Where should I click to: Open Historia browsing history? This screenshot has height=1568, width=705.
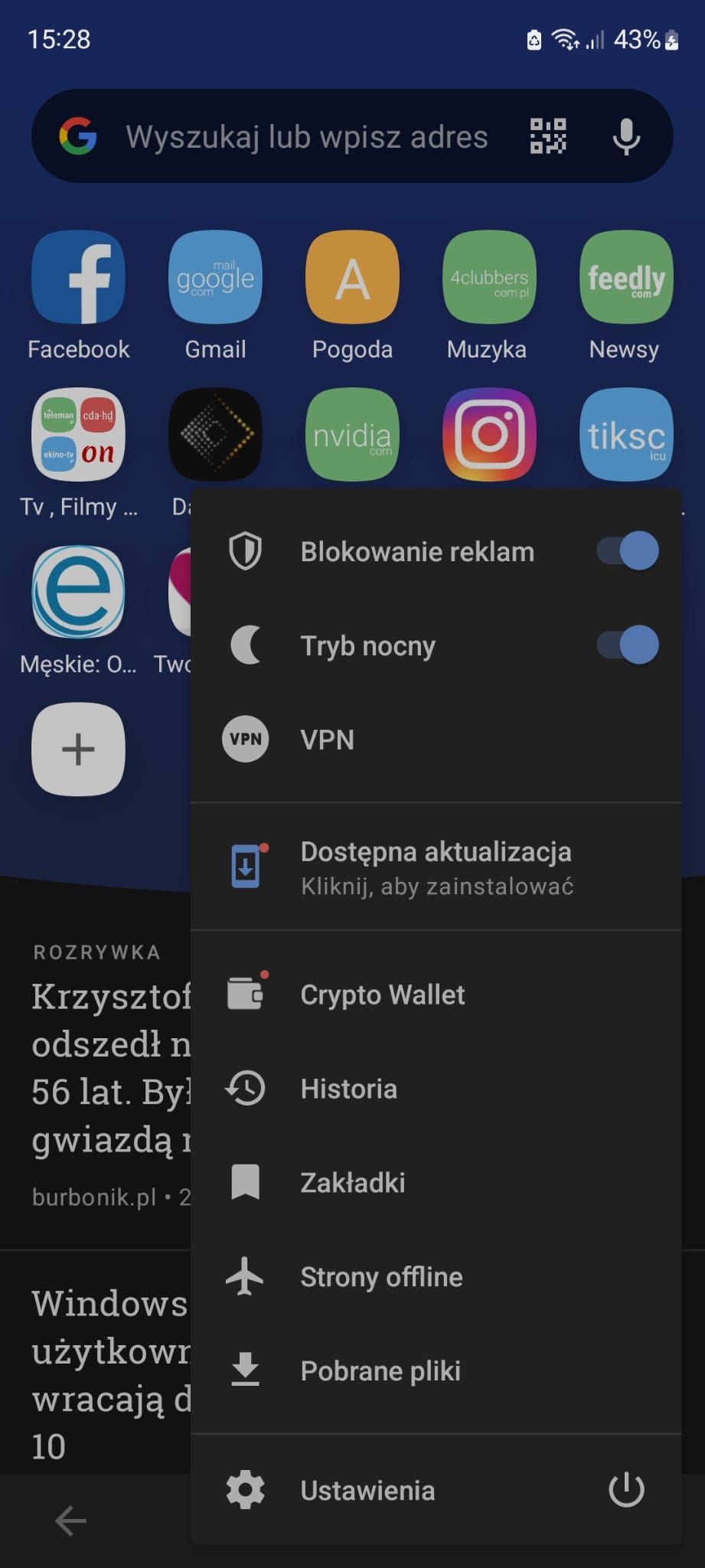pyautogui.click(x=348, y=1089)
